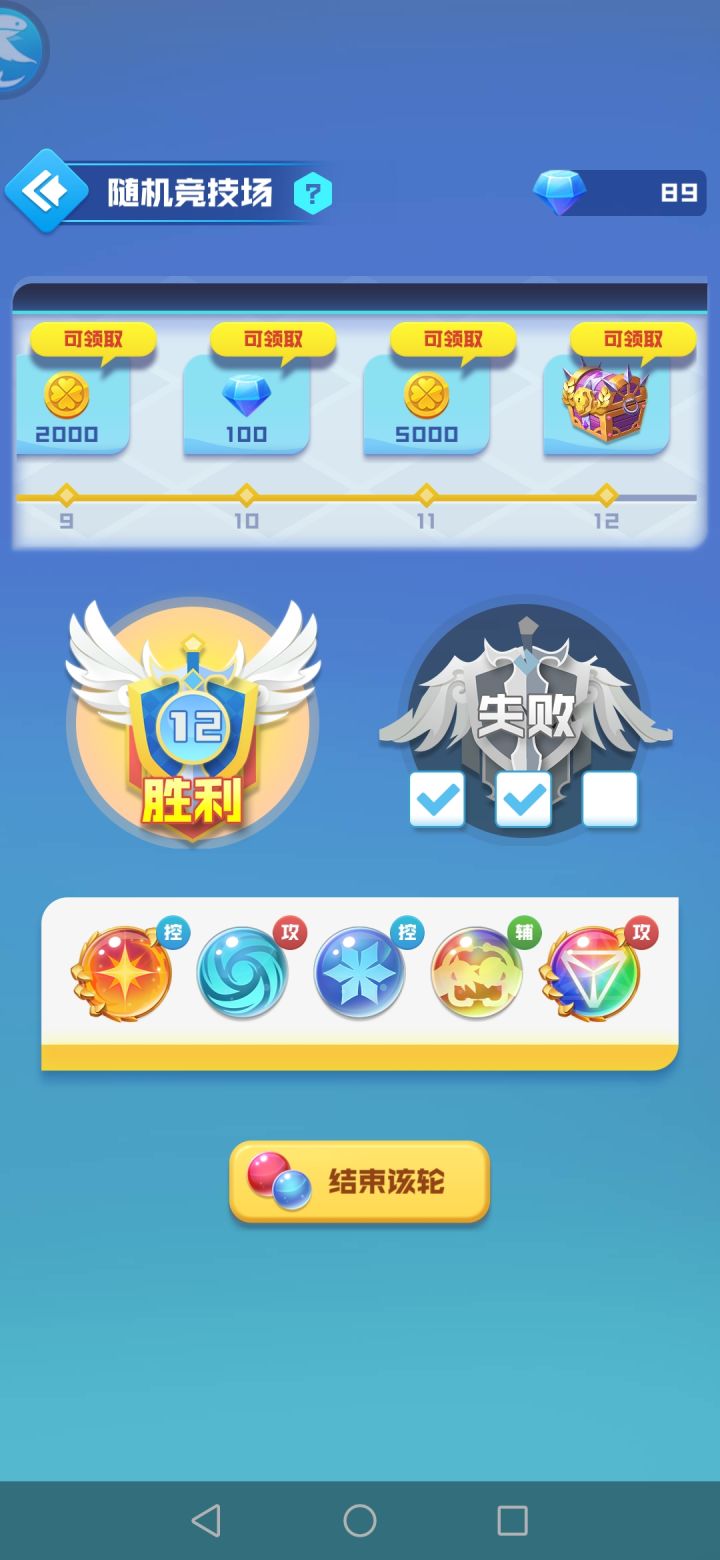Select the ice snowflake control orb
The width and height of the screenshot is (720, 1560).
click(x=358, y=972)
